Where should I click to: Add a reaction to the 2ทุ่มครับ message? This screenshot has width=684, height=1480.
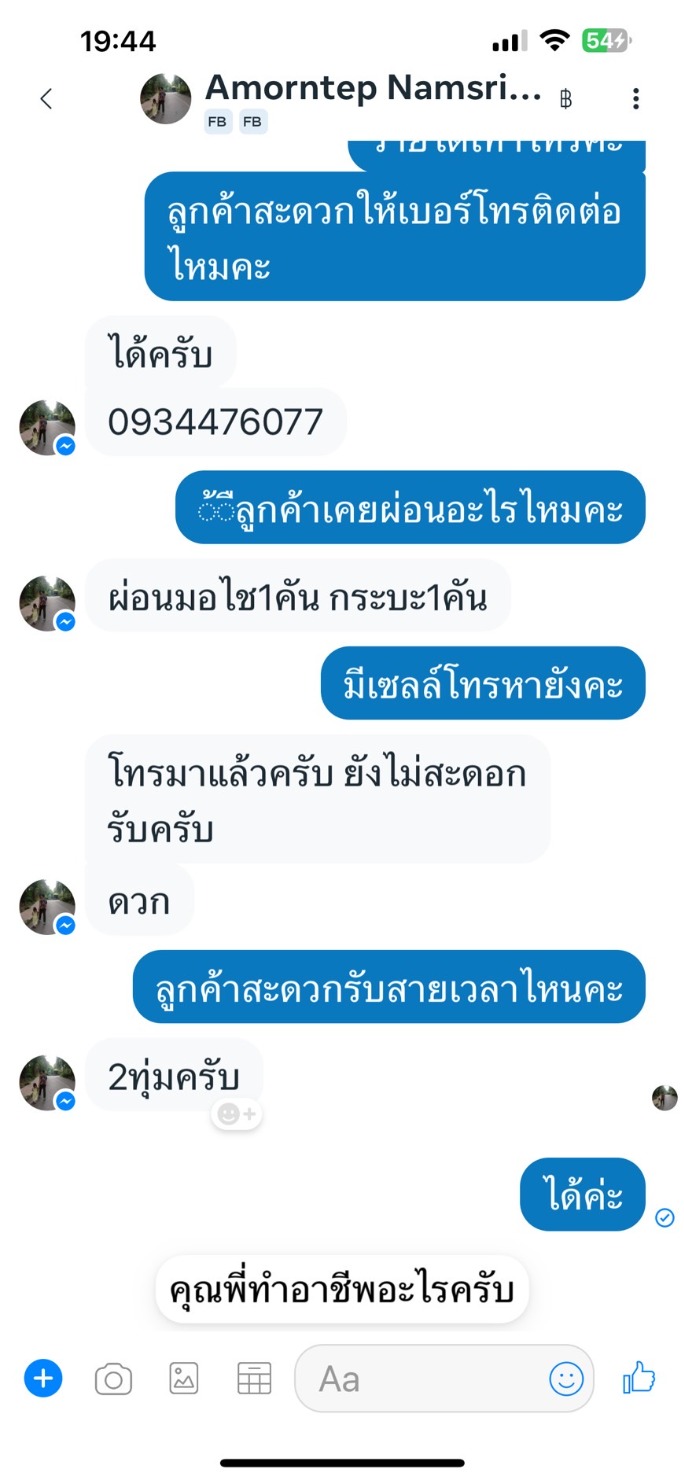pos(237,1114)
